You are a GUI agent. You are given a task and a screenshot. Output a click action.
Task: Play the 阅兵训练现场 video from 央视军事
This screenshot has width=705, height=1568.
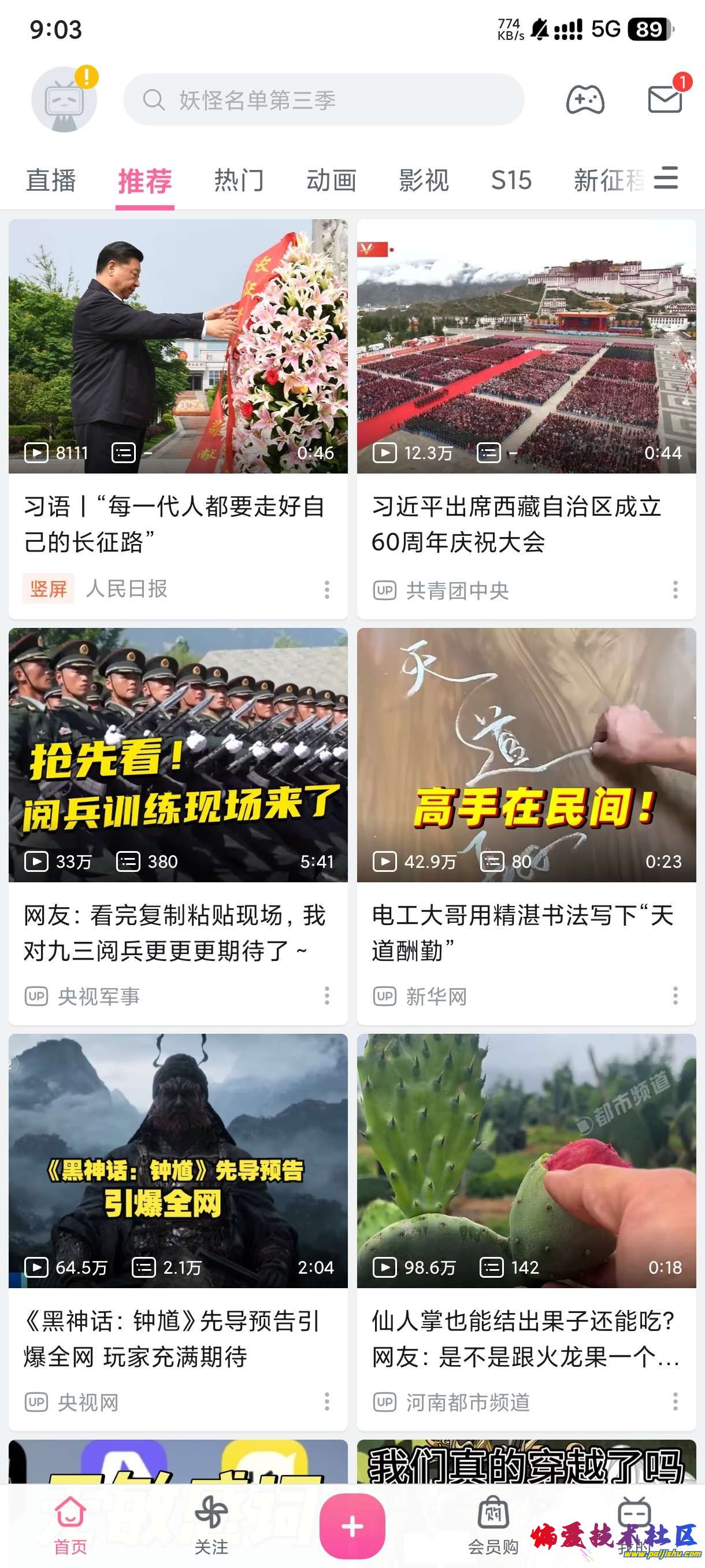coord(177,755)
